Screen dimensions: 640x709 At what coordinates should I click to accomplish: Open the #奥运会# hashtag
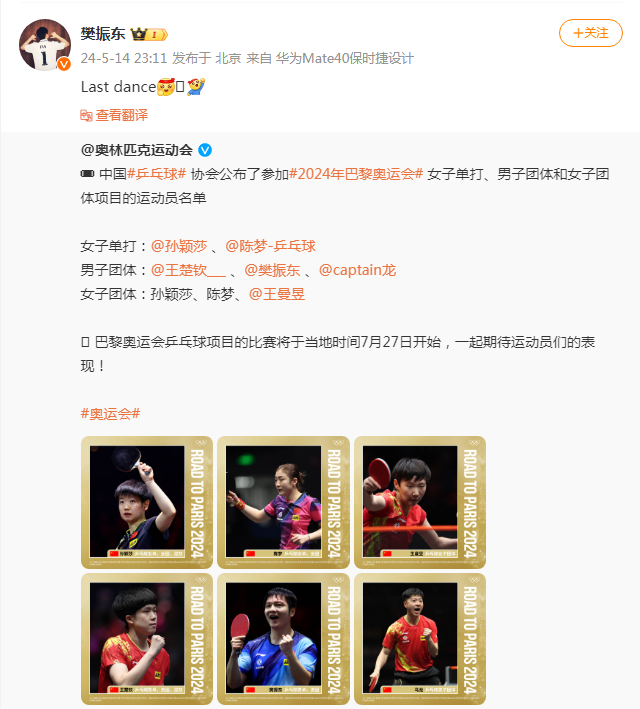(110, 413)
